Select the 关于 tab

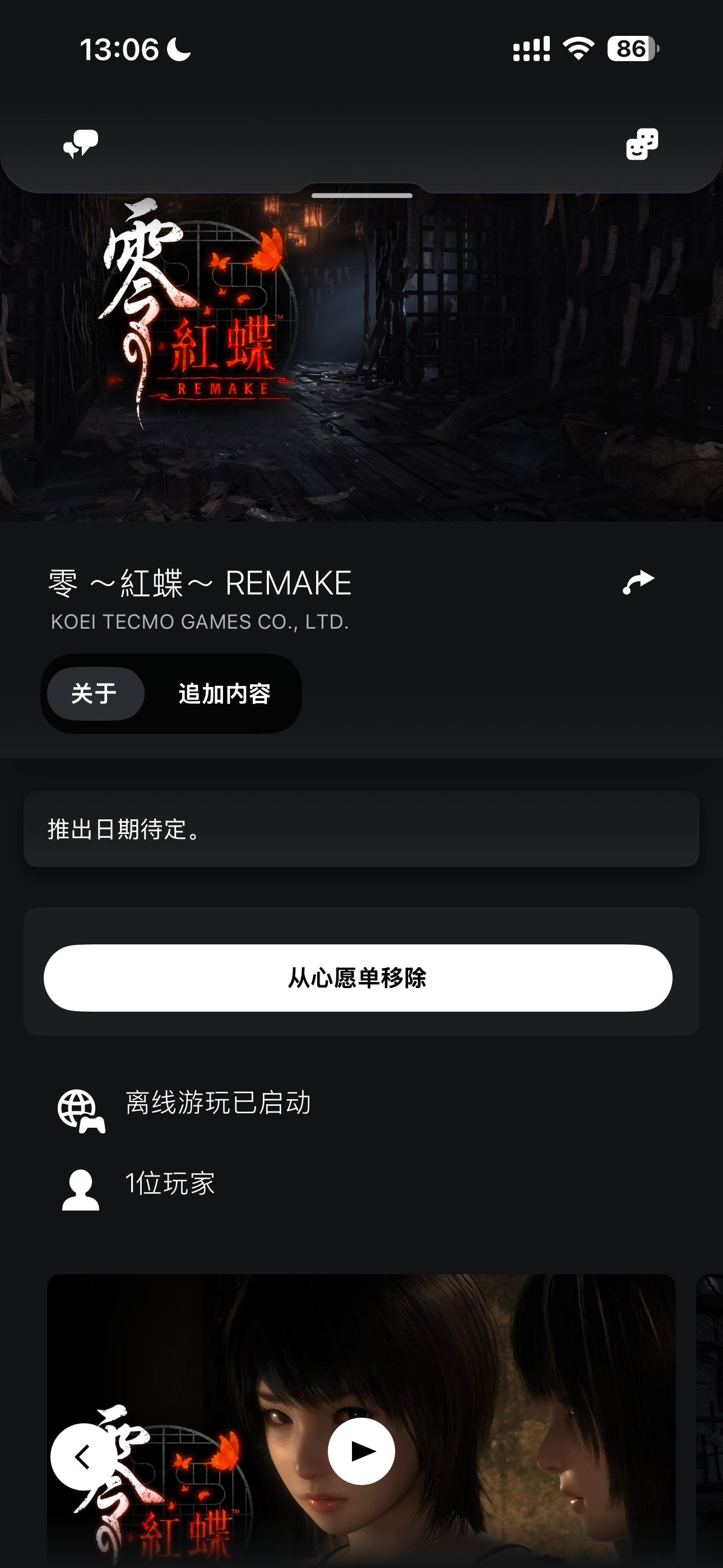pos(95,693)
